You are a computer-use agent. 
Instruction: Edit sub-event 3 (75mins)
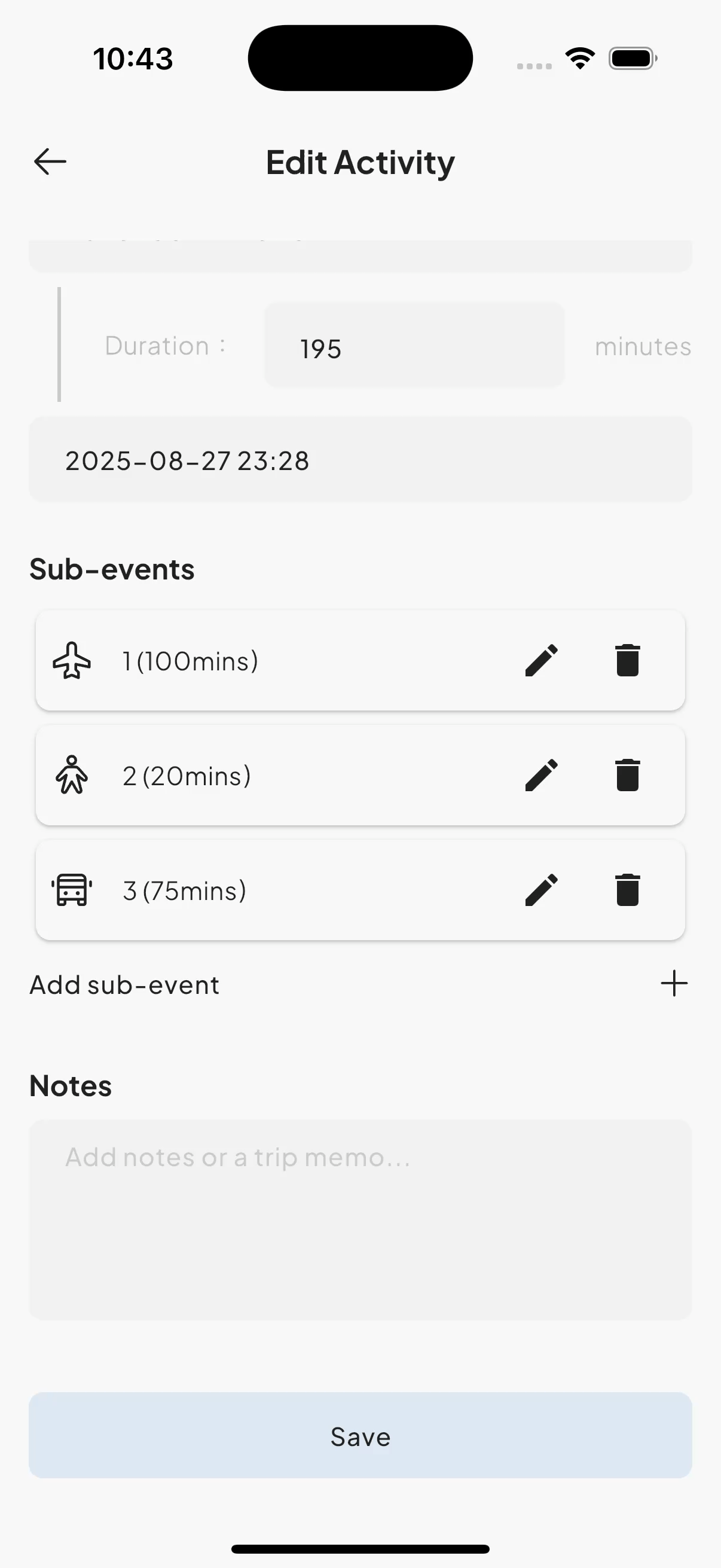[x=541, y=890]
